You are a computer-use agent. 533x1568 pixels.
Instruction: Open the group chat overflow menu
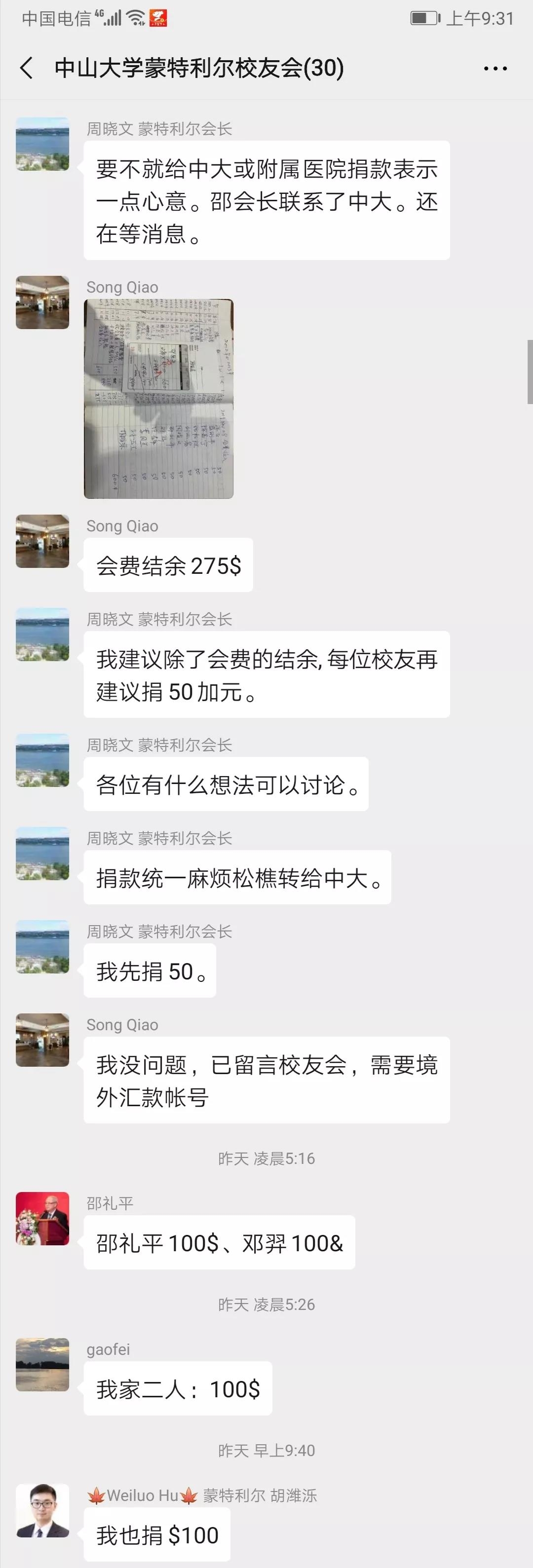(495, 69)
